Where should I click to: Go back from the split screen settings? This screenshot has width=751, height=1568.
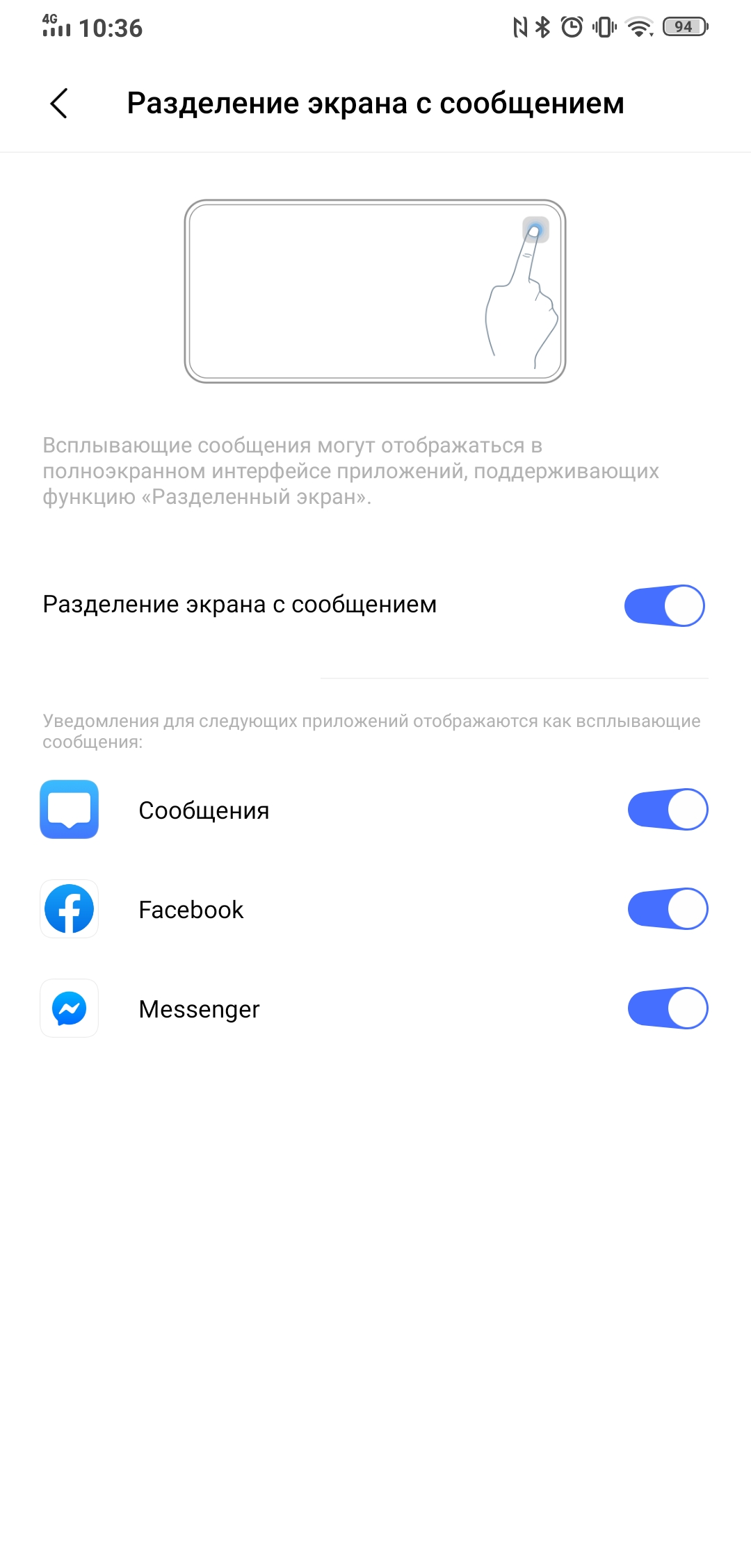(59, 104)
